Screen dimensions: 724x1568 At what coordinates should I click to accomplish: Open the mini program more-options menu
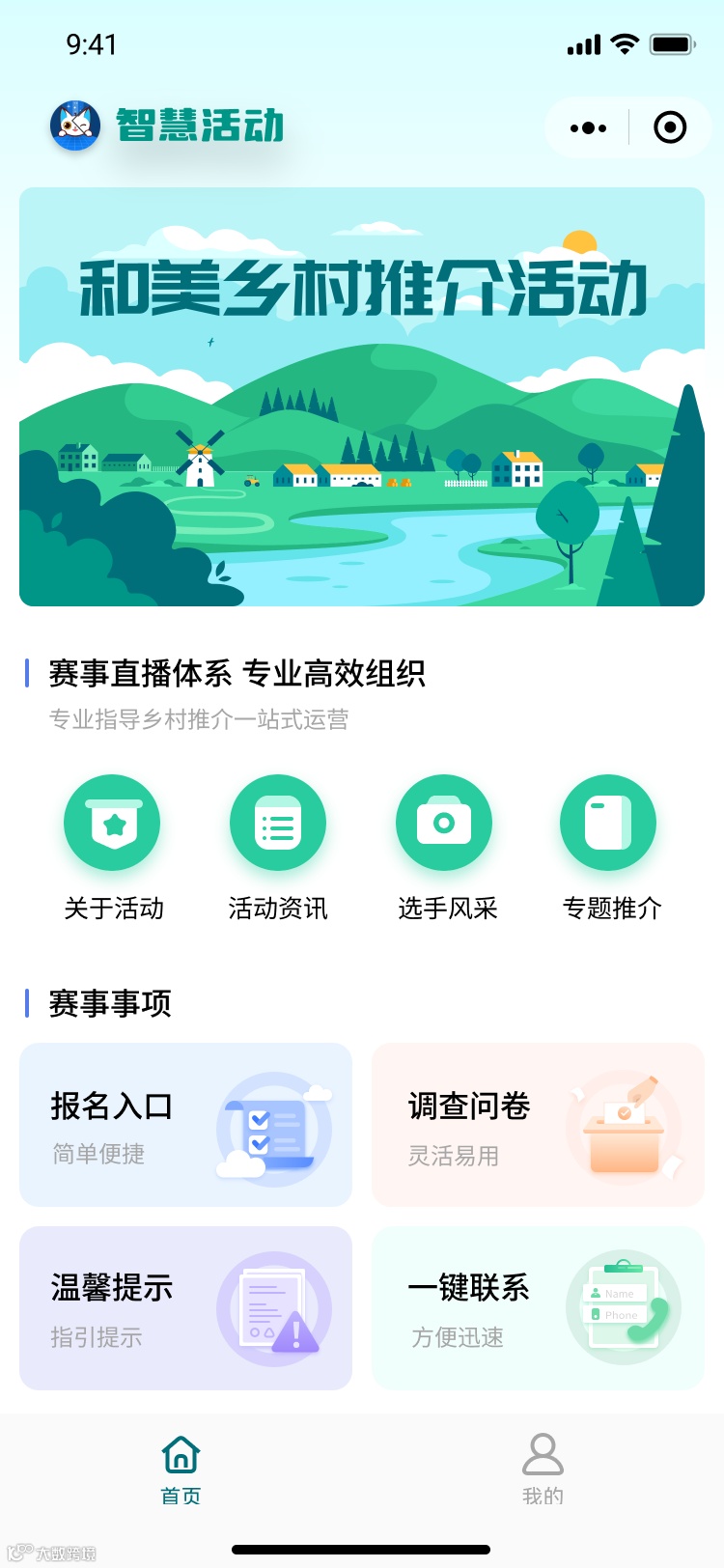click(x=588, y=127)
